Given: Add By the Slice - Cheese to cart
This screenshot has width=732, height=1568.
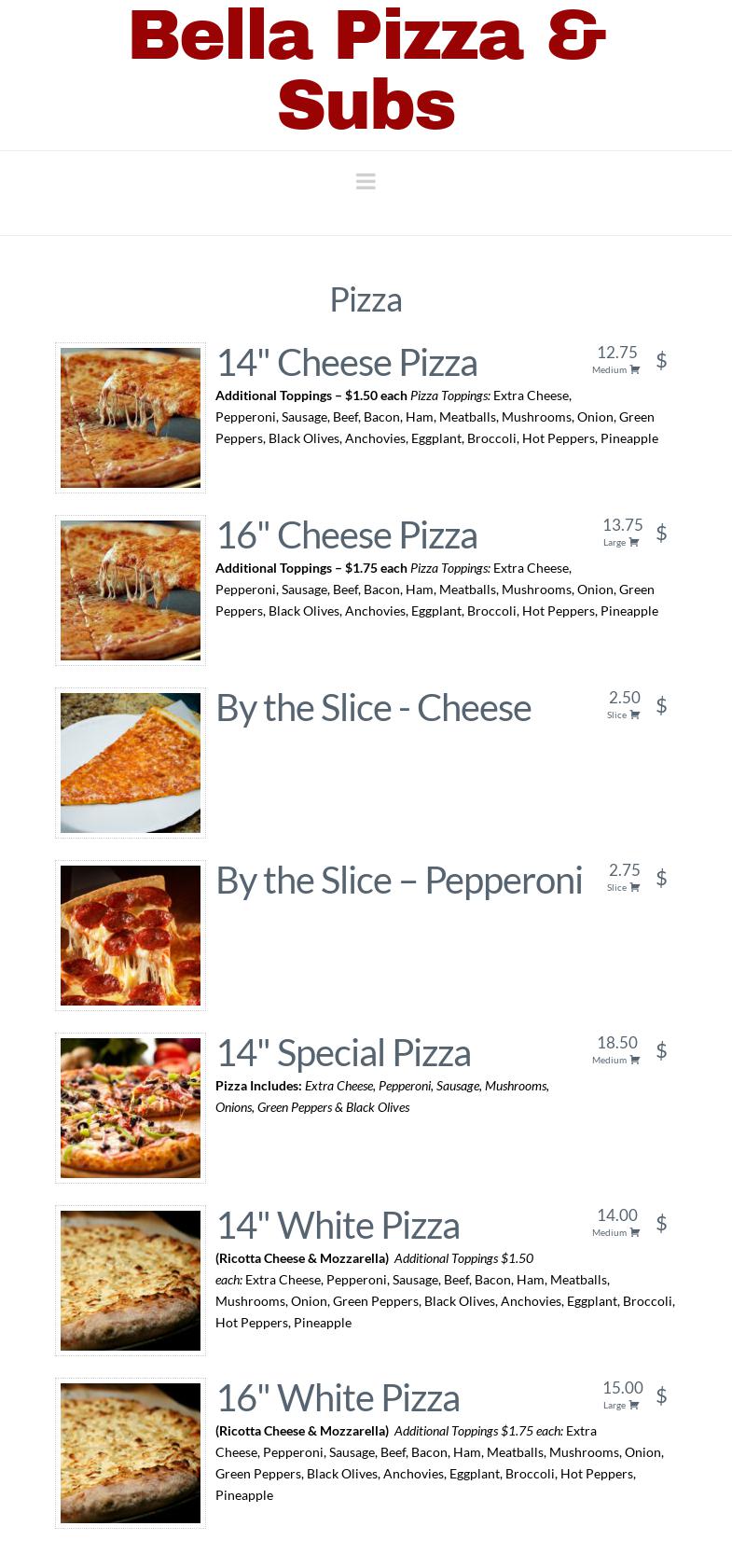Looking at the screenshot, I should pos(634,715).
